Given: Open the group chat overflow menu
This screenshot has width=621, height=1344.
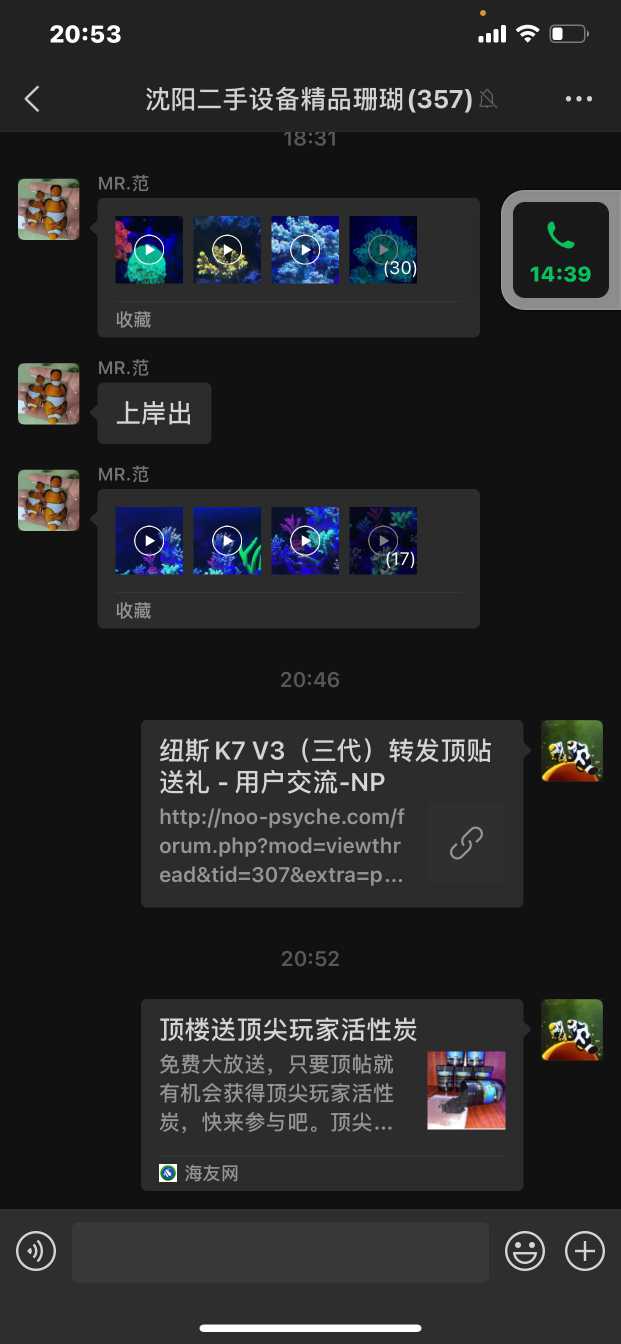Looking at the screenshot, I should point(579,98).
